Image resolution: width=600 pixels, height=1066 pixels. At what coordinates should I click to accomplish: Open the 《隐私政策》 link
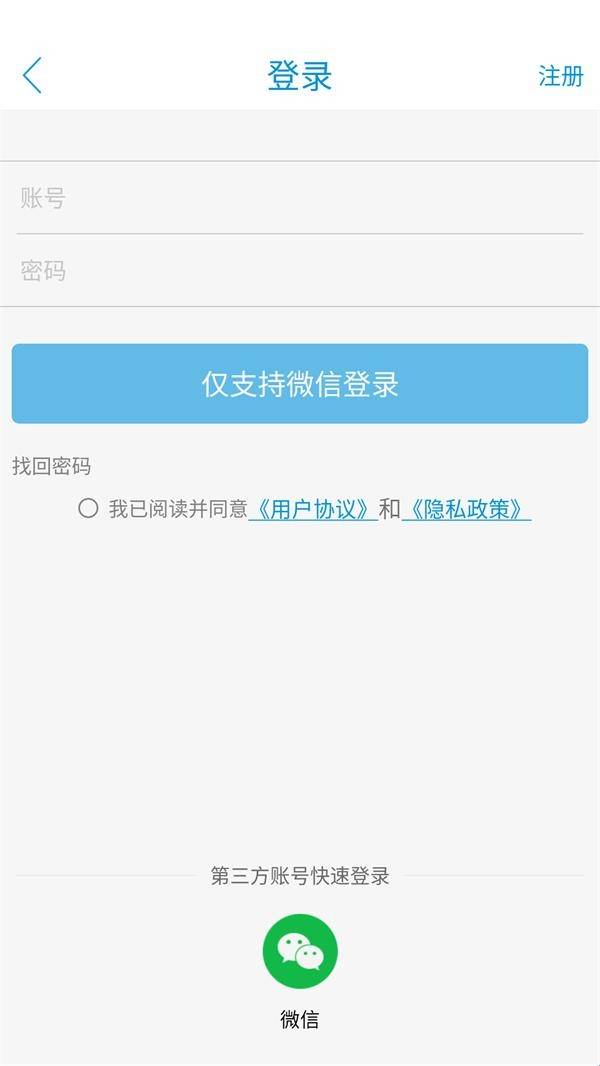click(x=466, y=509)
